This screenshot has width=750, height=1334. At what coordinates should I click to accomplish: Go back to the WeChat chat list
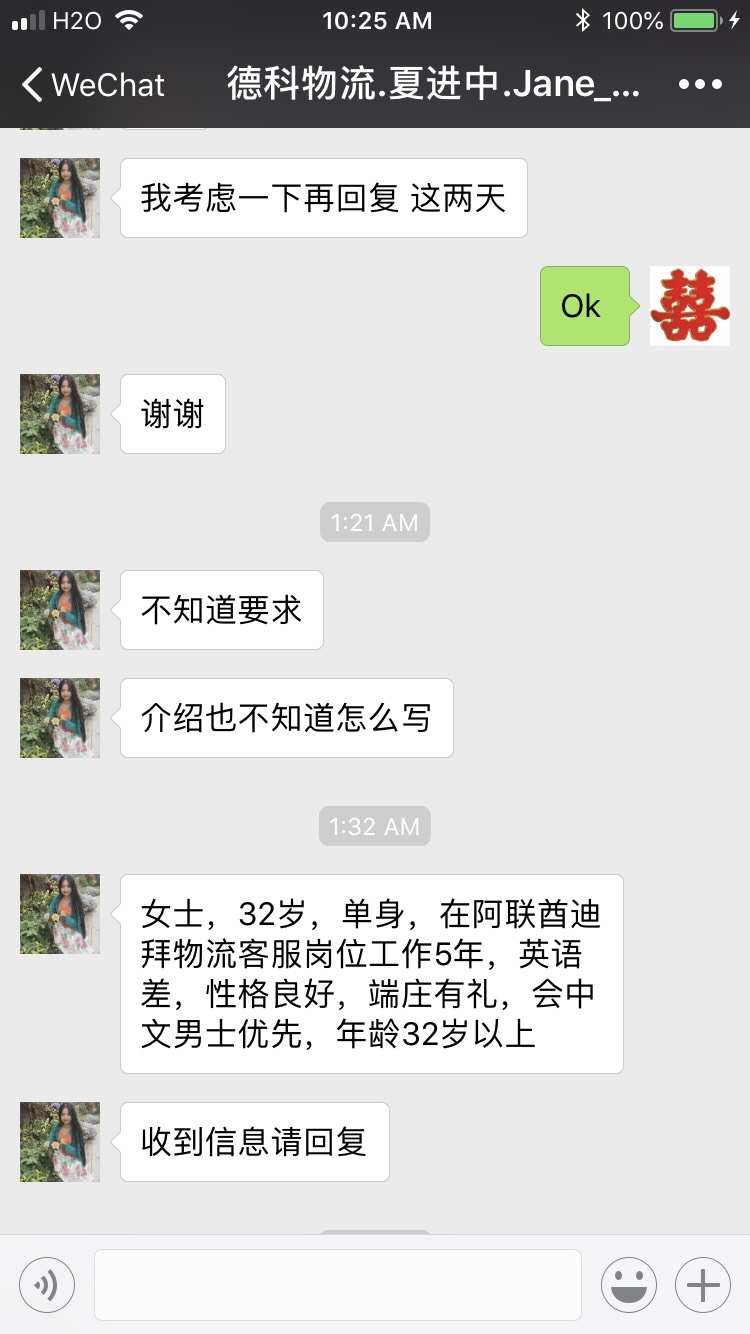92,85
